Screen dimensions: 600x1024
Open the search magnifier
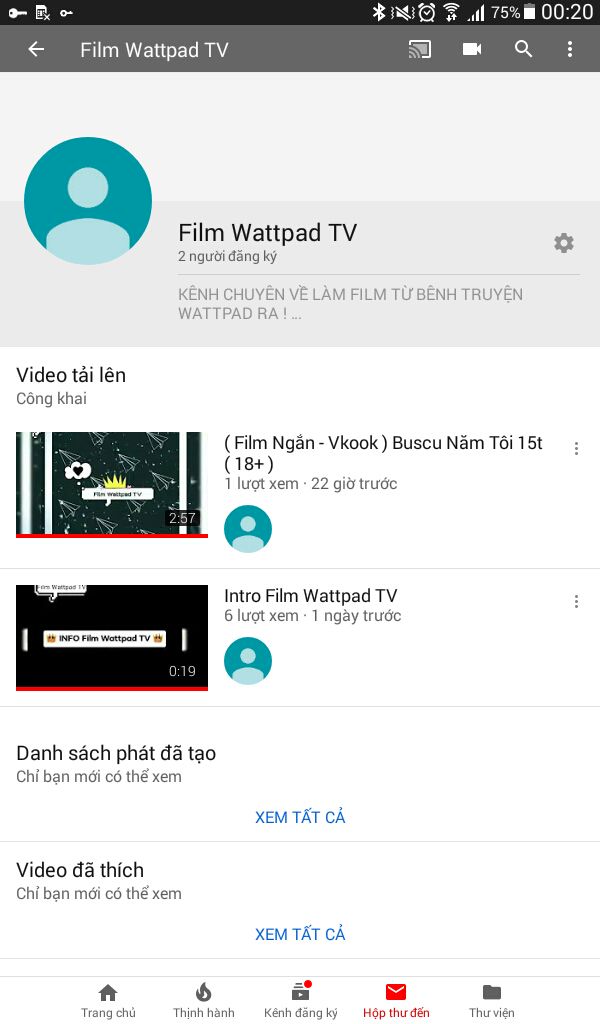[523, 49]
